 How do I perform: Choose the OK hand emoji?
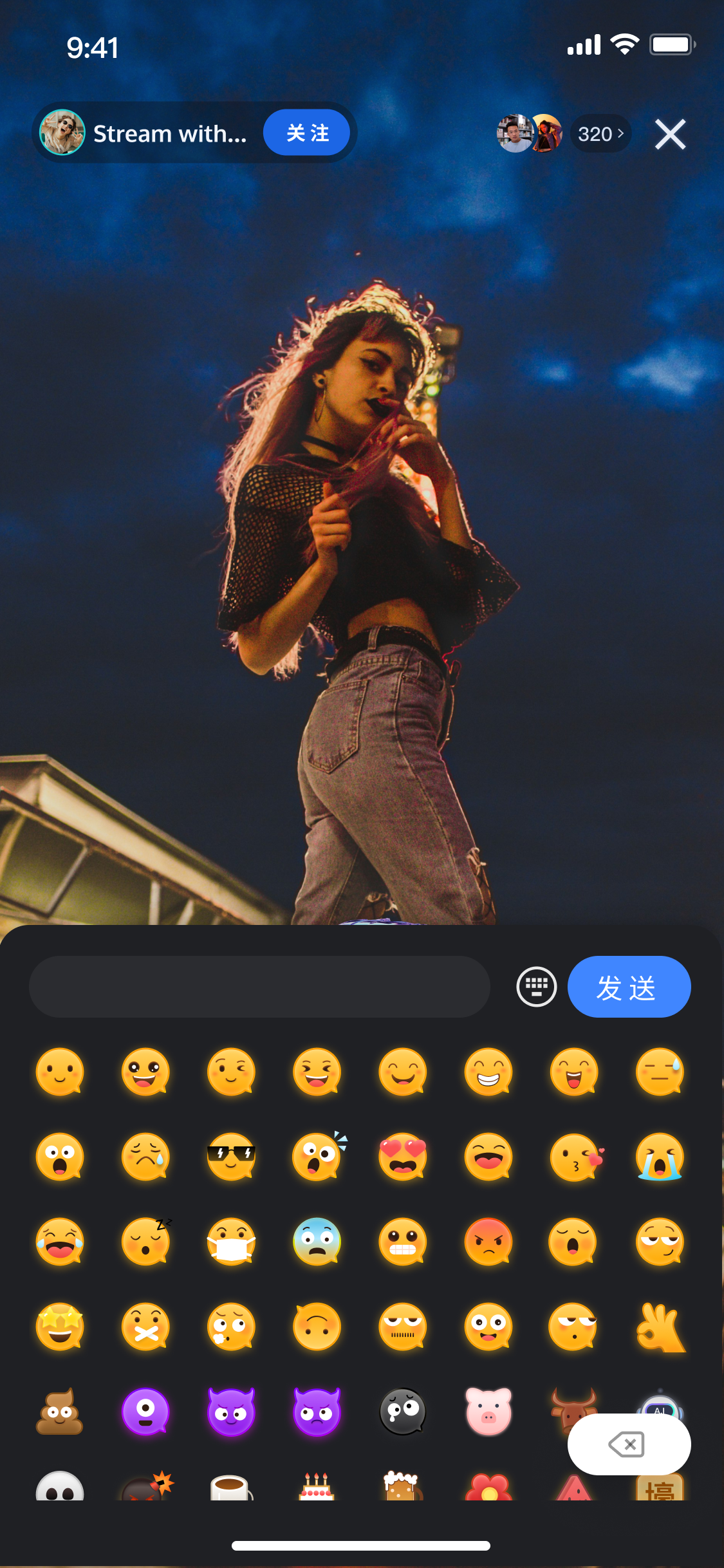click(x=660, y=1327)
